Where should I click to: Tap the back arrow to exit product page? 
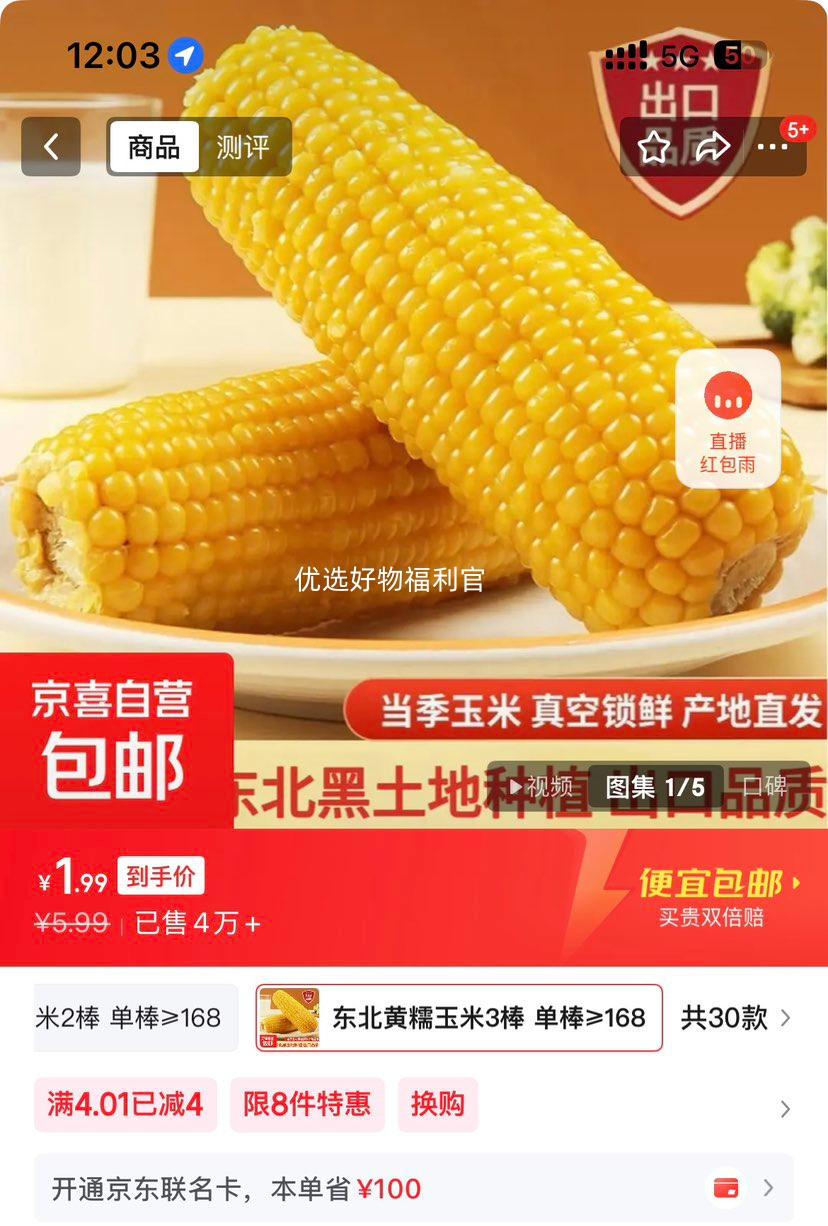click(50, 147)
